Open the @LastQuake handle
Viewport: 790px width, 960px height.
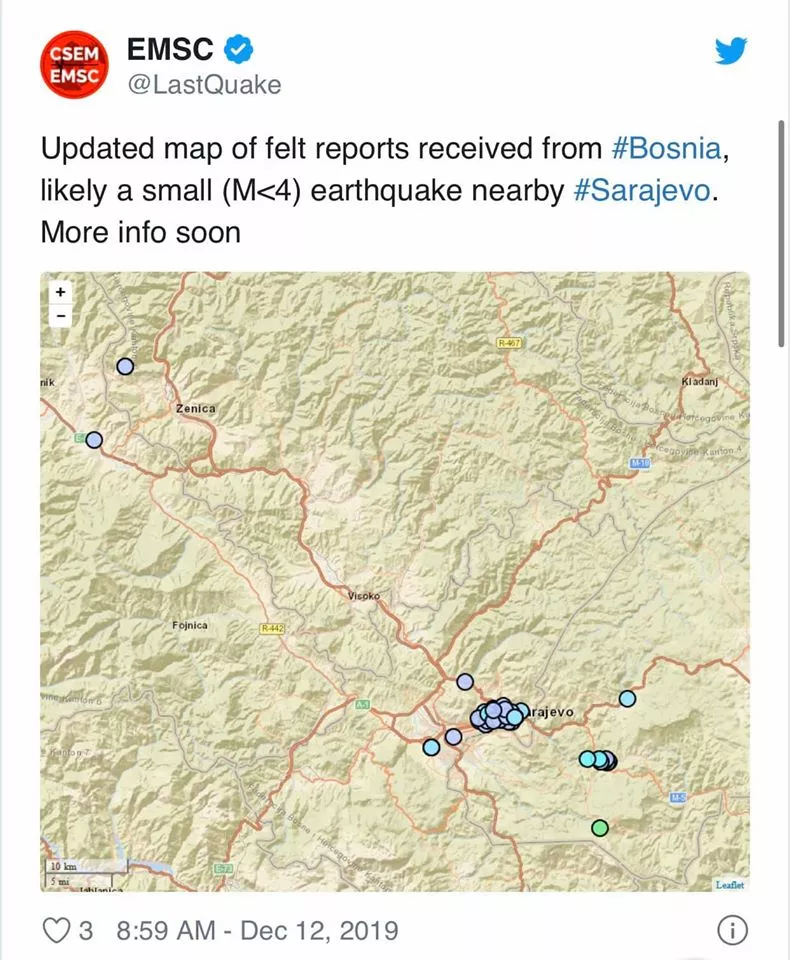click(204, 86)
